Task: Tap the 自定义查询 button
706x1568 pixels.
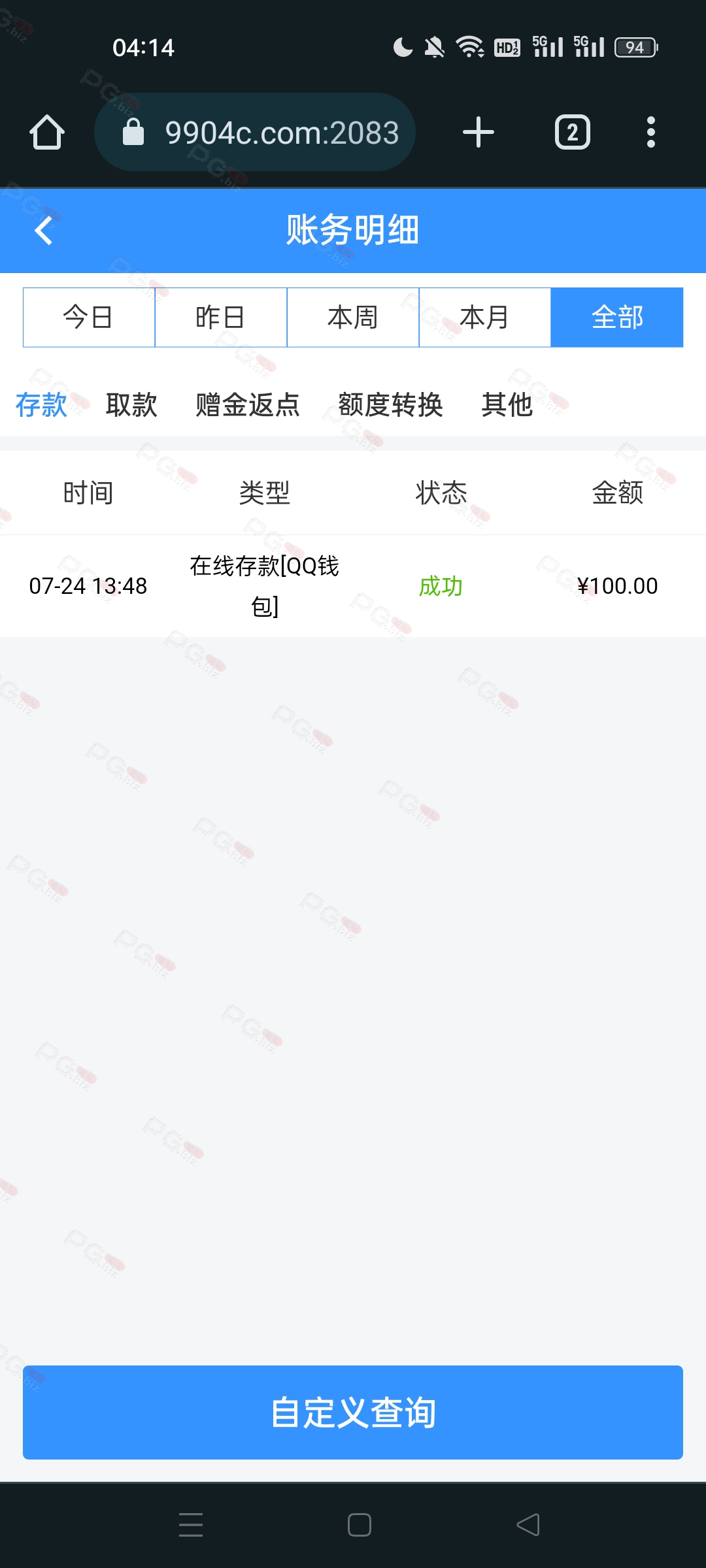Action: click(x=353, y=1413)
